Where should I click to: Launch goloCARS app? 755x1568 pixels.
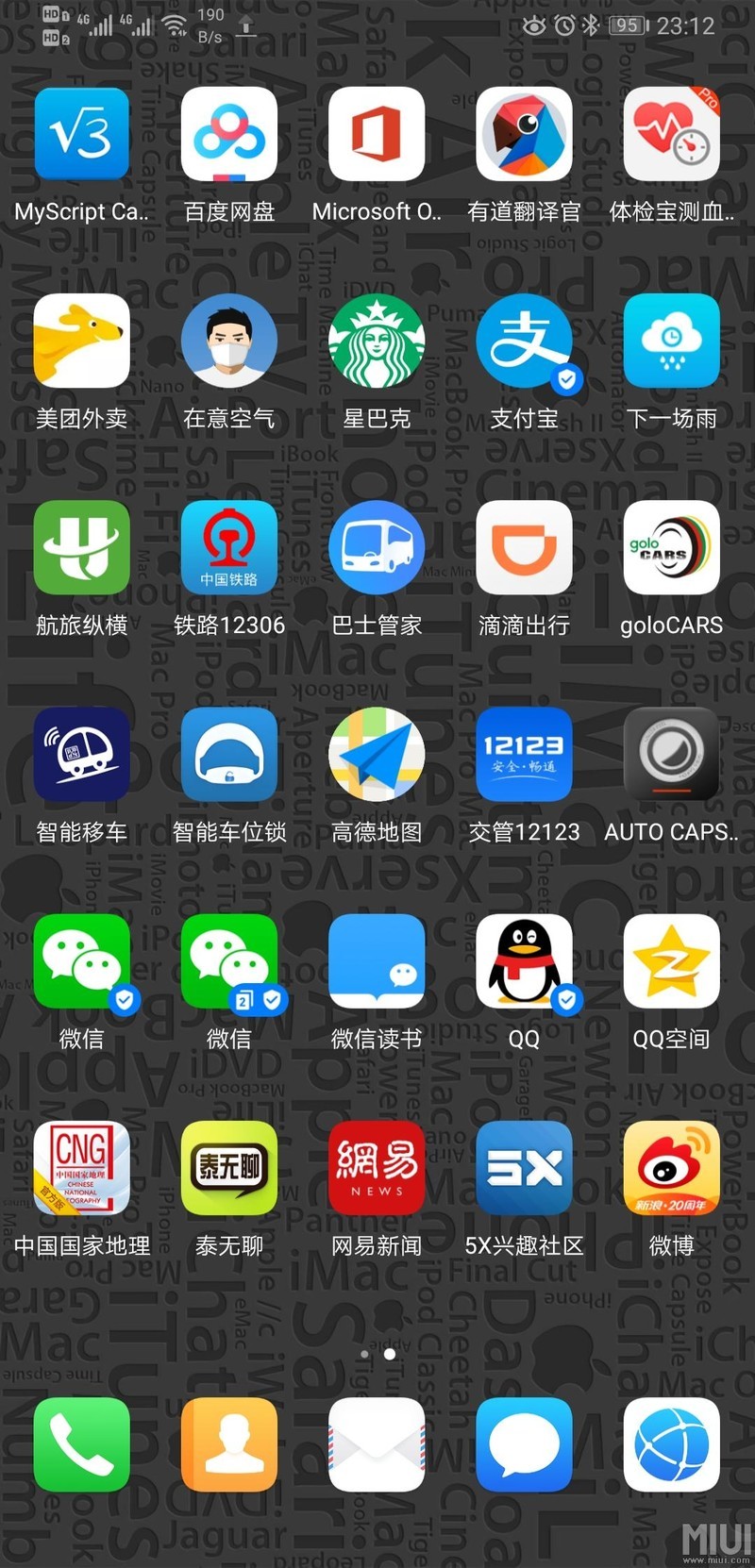[x=671, y=548]
